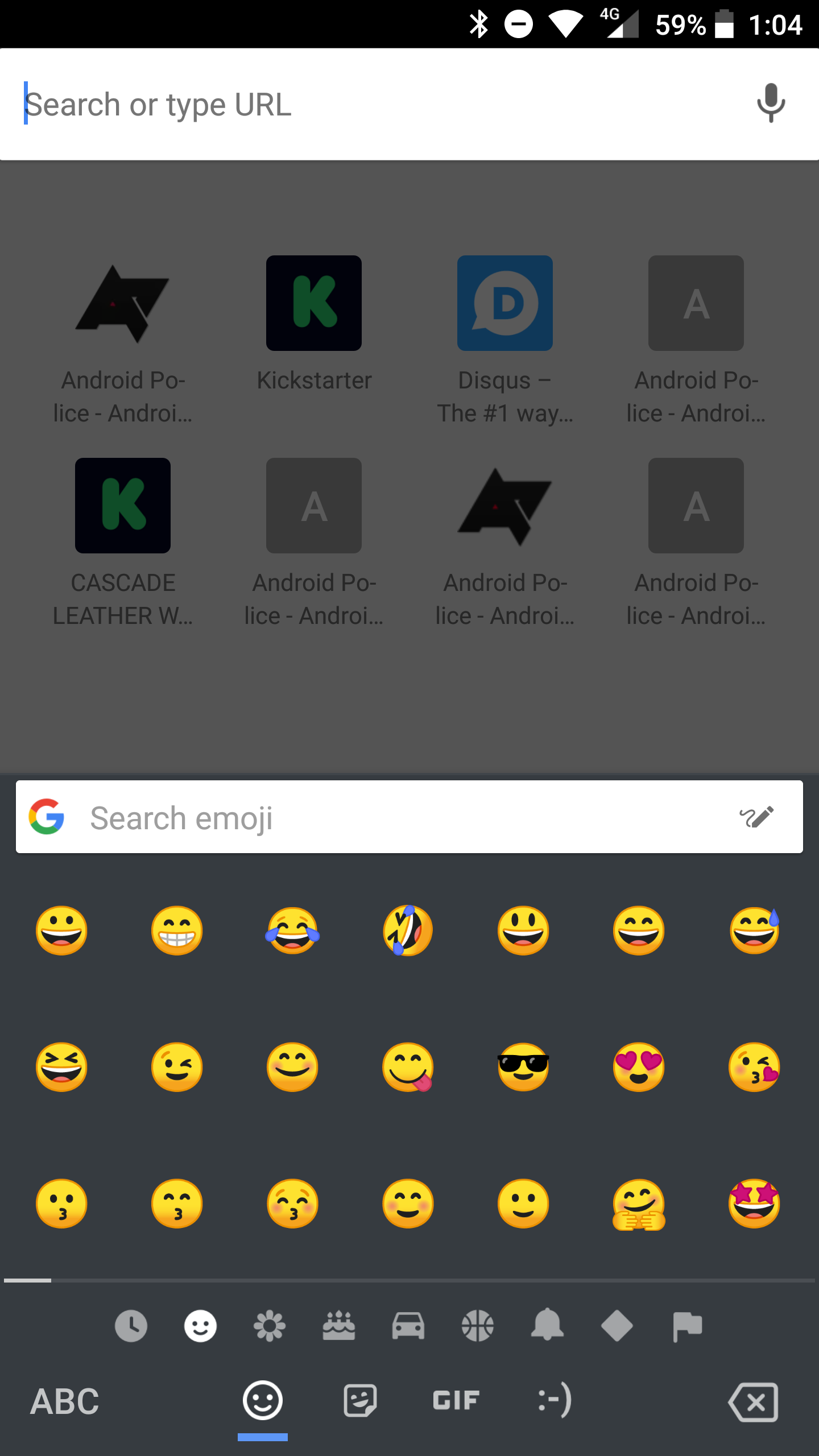Tap the voice search microphone
The image size is (819, 1456).
(x=771, y=104)
